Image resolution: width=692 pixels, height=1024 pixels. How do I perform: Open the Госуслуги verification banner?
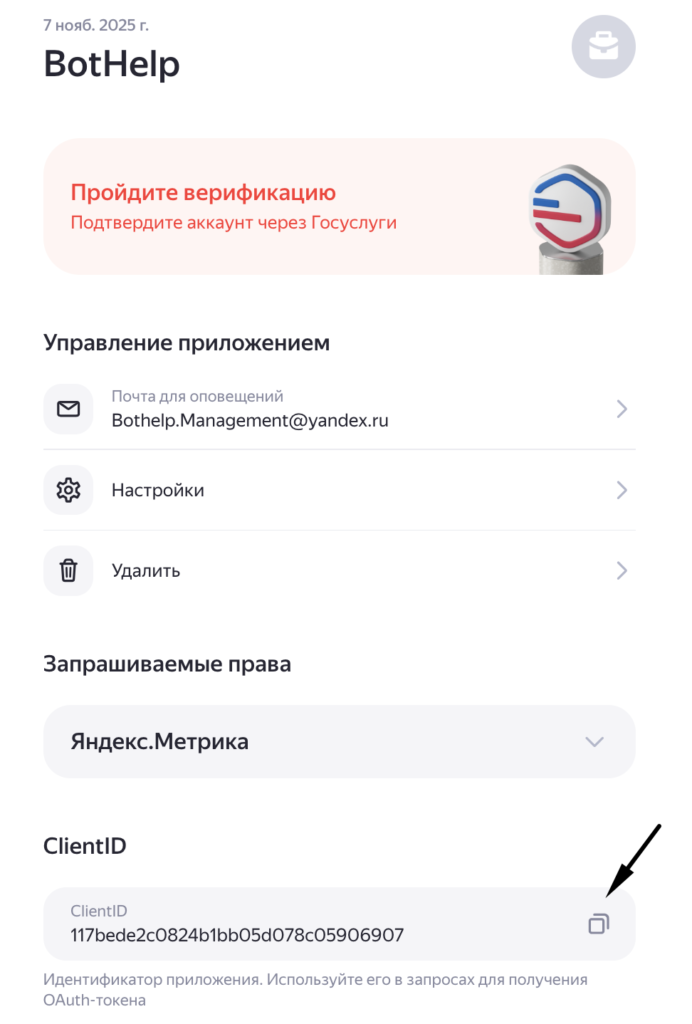point(339,206)
